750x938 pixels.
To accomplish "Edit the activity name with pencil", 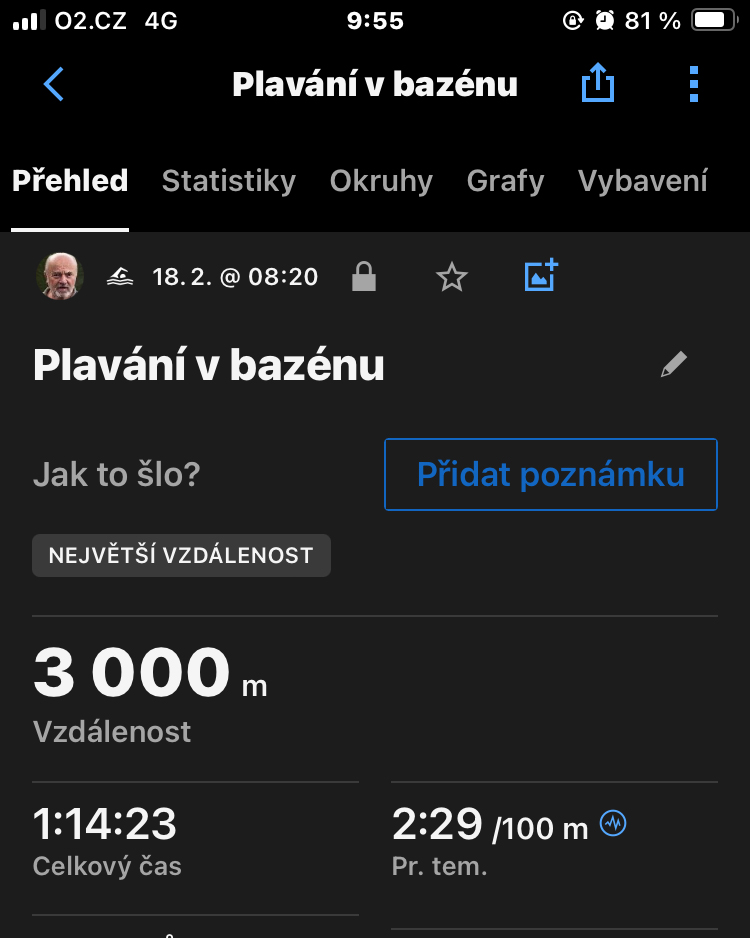I will coord(674,365).
